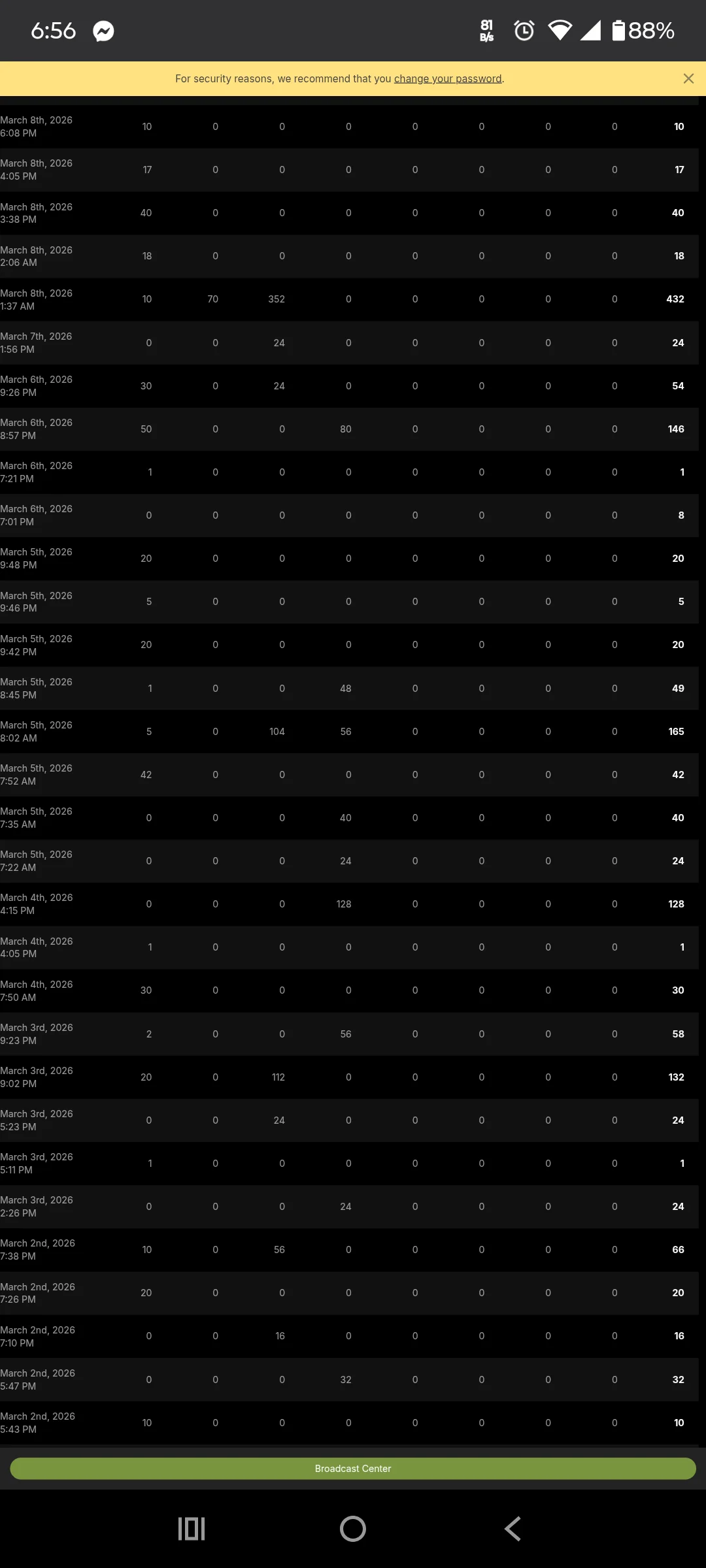Image resolution: width=706 pixels, height=1568 pixels.
Task: Open the Broadcast Center
Action: point(353,1468)
